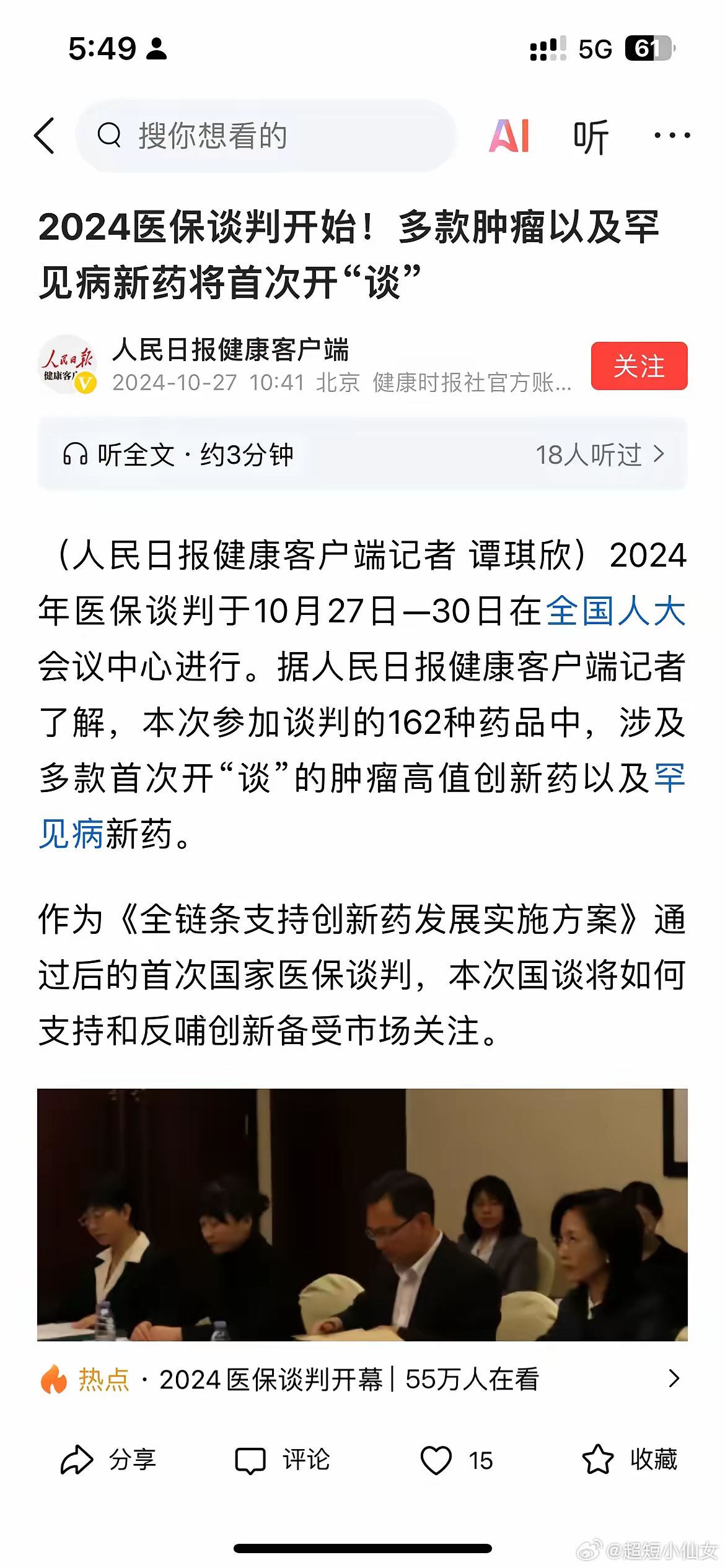
Task: Tap the 听 listen icon
Action: (x=590, y=137)
